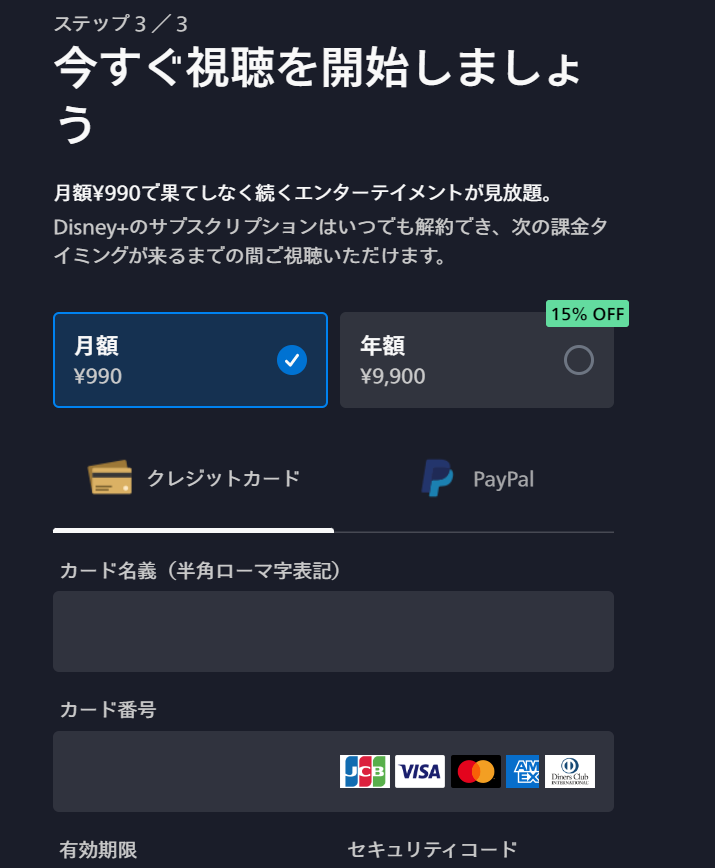This screenshot has height=868, width=715.
Task: Select the 月額 ¥990 monthly plan
Action: (190, 360)
